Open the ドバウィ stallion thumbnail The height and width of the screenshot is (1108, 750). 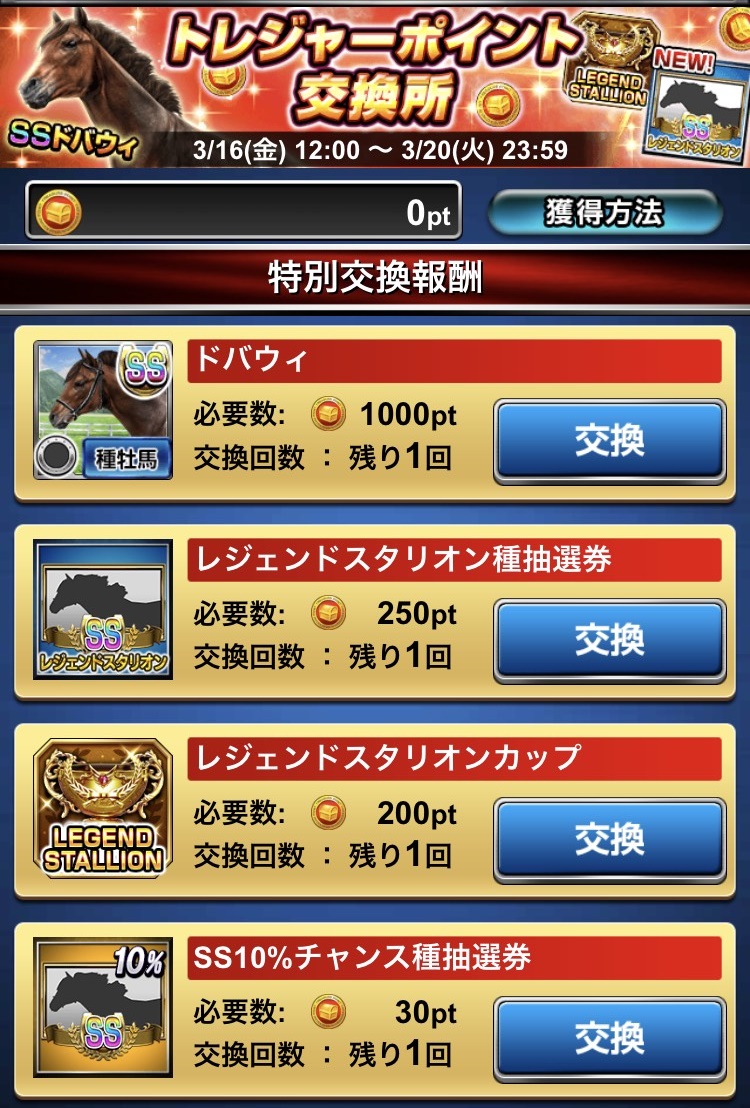point(103,409)
